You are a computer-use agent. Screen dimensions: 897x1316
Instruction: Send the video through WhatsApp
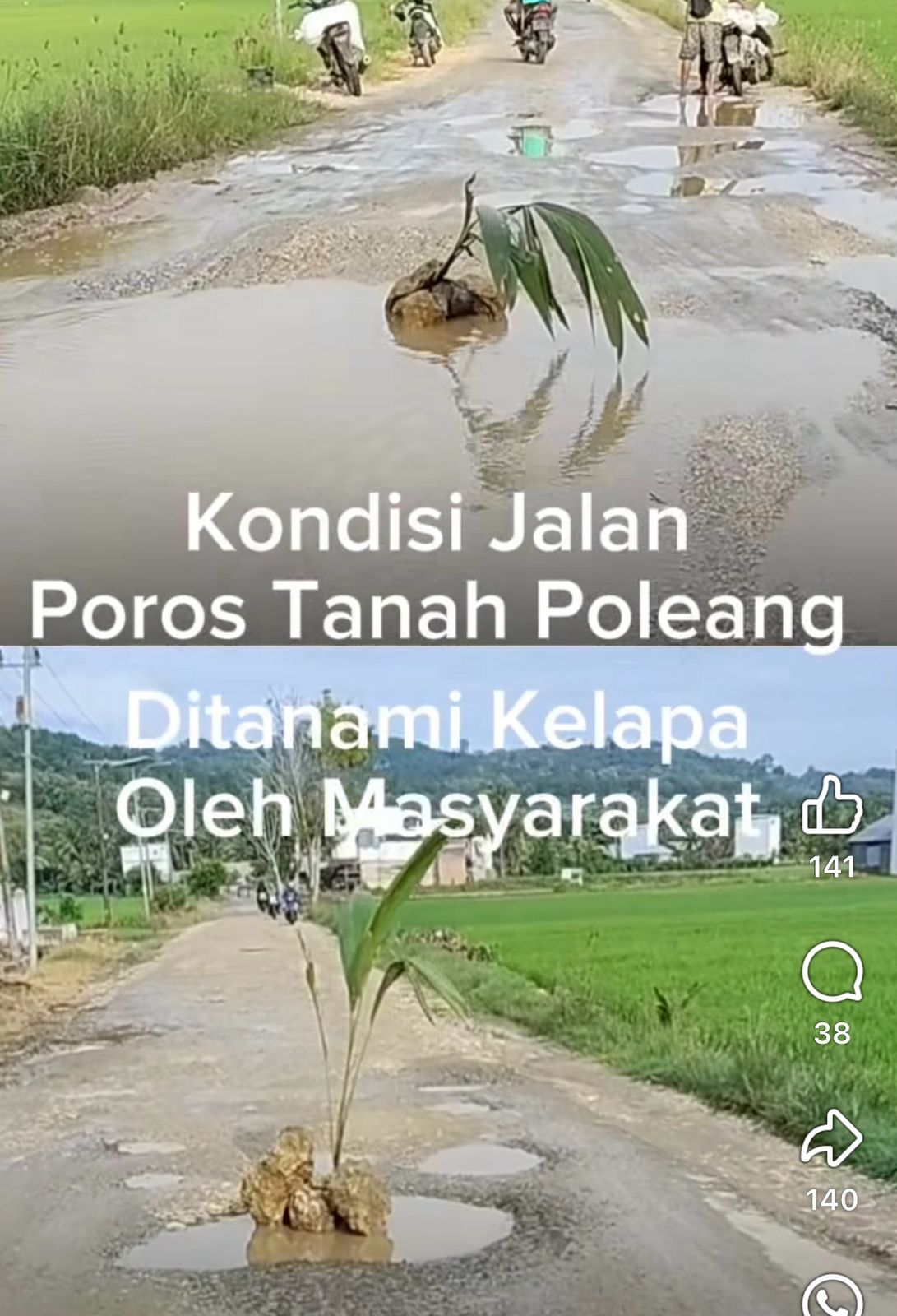pyautogui.click(x=832, y=1298)
